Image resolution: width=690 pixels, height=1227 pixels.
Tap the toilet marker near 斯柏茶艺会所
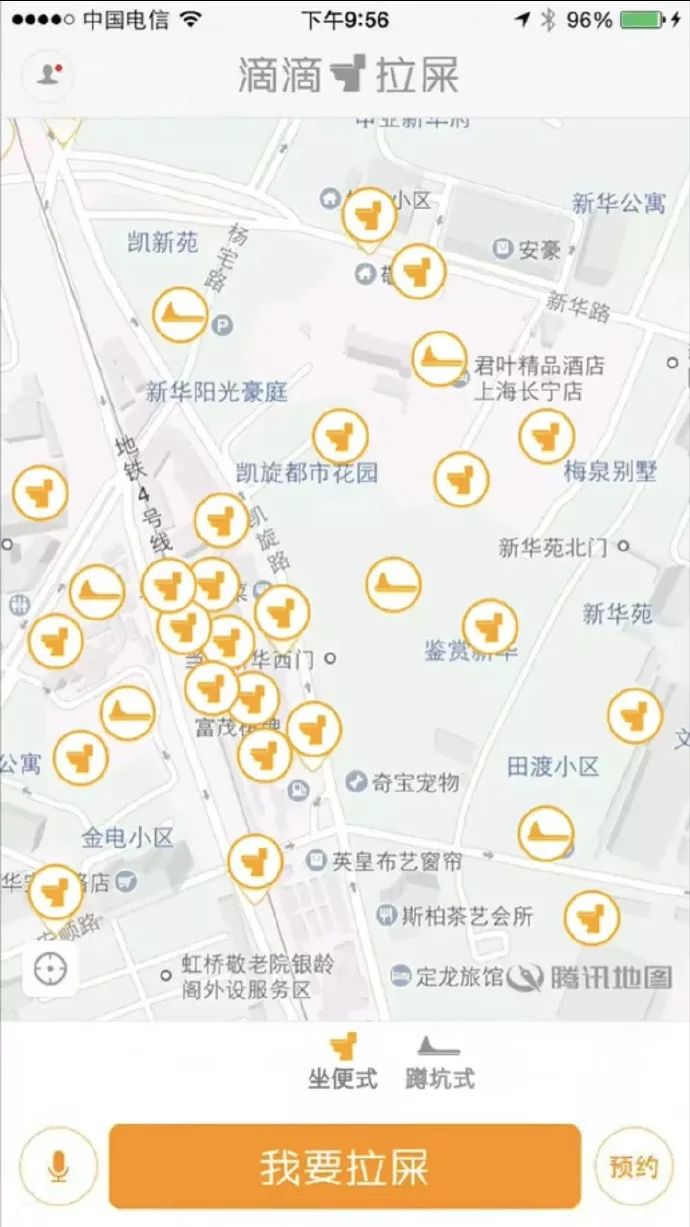(591, 917)
